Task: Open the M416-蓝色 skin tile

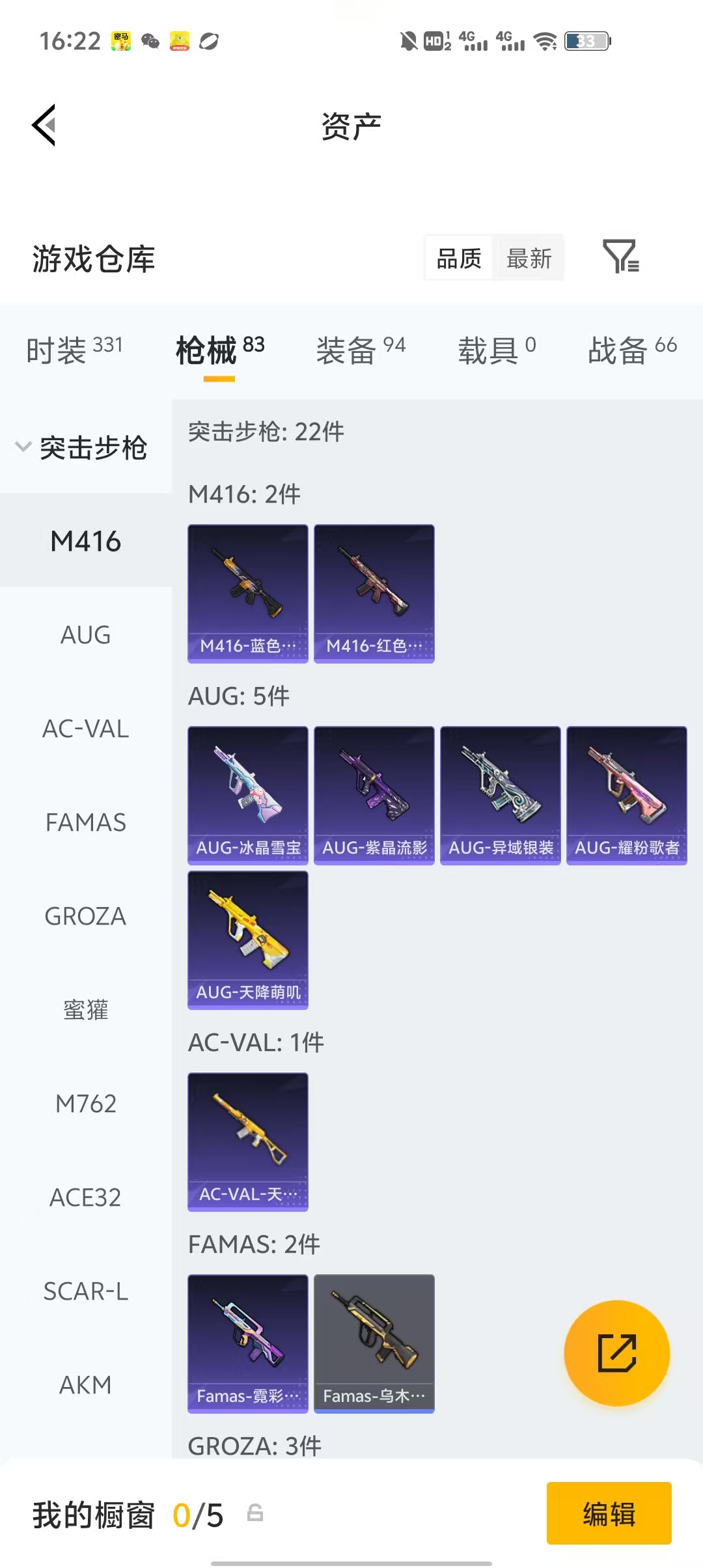Action: pyautogui.click(x=248, y=593)
